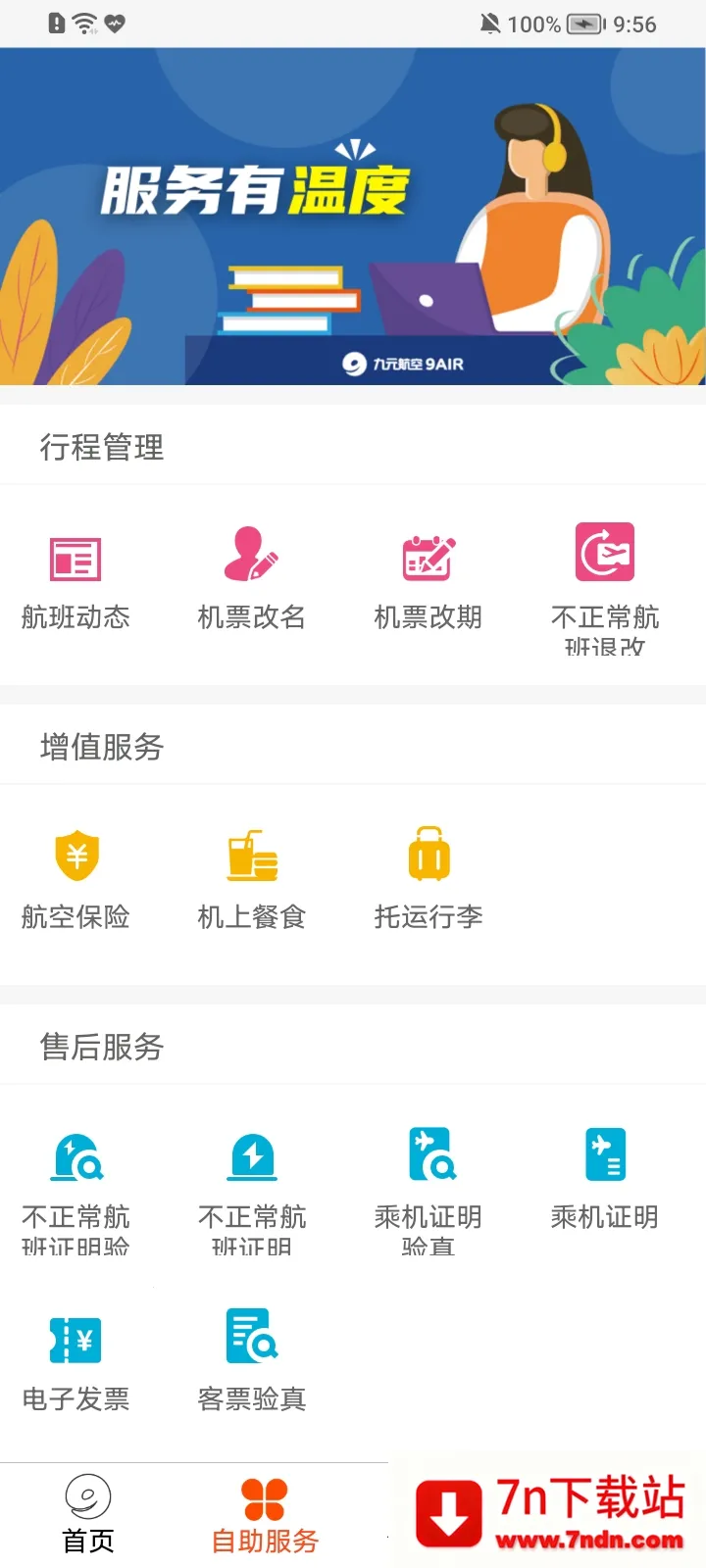This screenshot has width=706, height=1568.
Task: Open the 机上餐食 in-flight meal icon
Action: click(x=252, y=857)
